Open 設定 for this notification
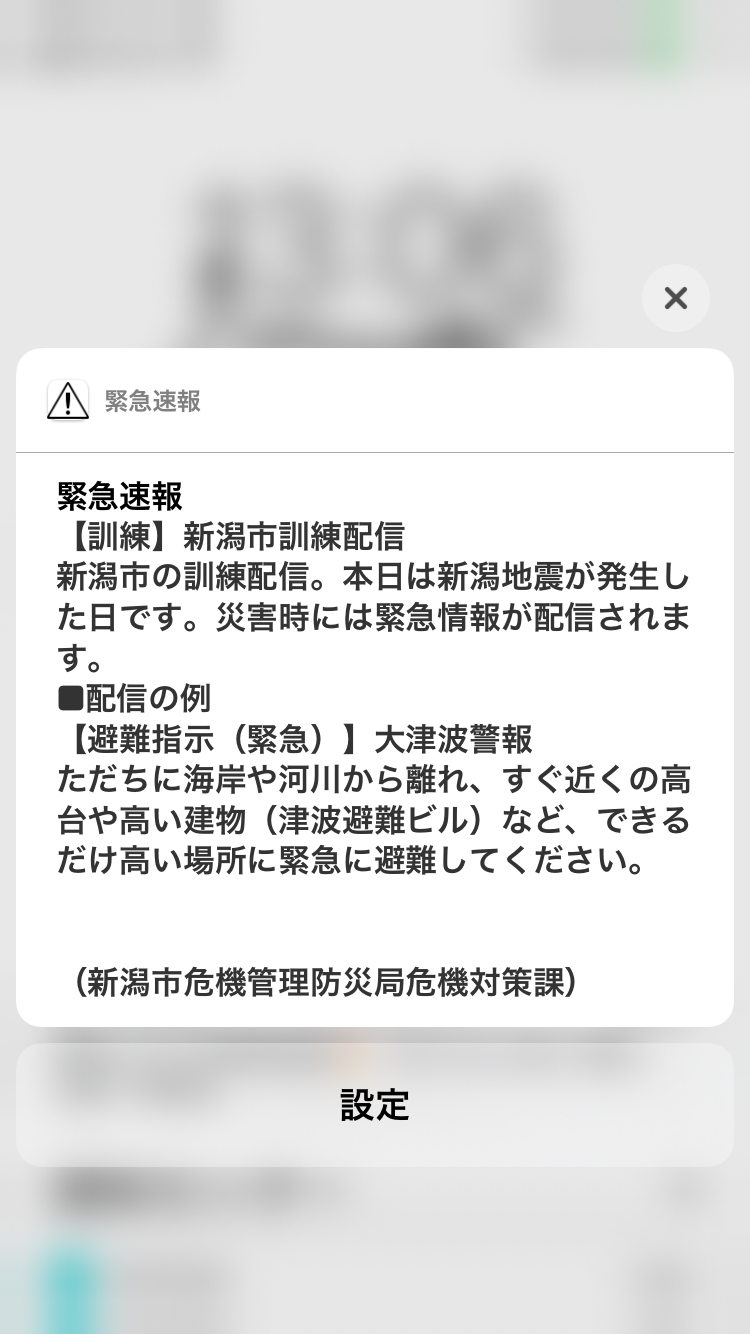The width and height of the screenshot is (750, 1334). [375, 1105]
